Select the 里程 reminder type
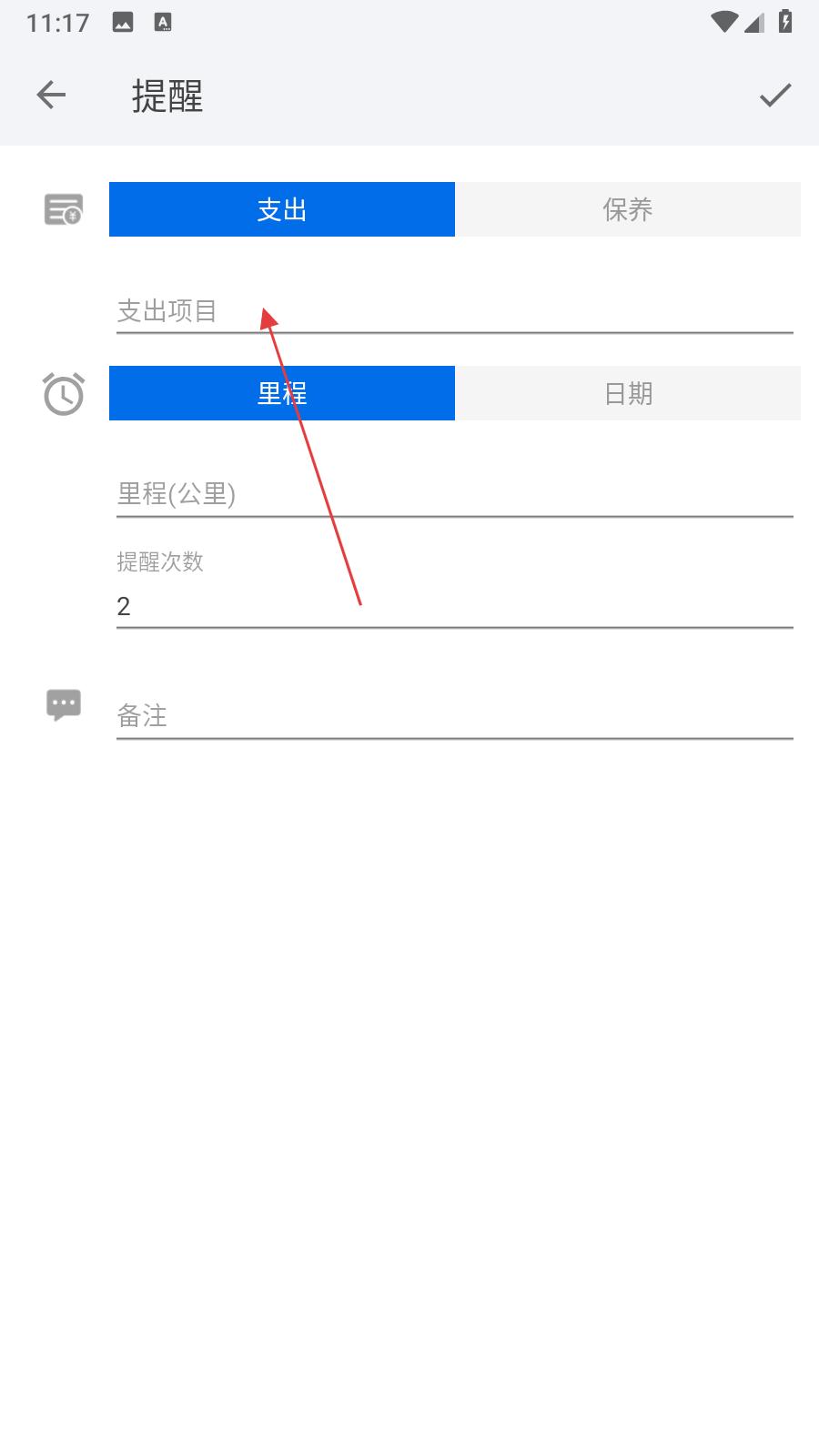Screen dimensions: 819x1456 point(282,393)
